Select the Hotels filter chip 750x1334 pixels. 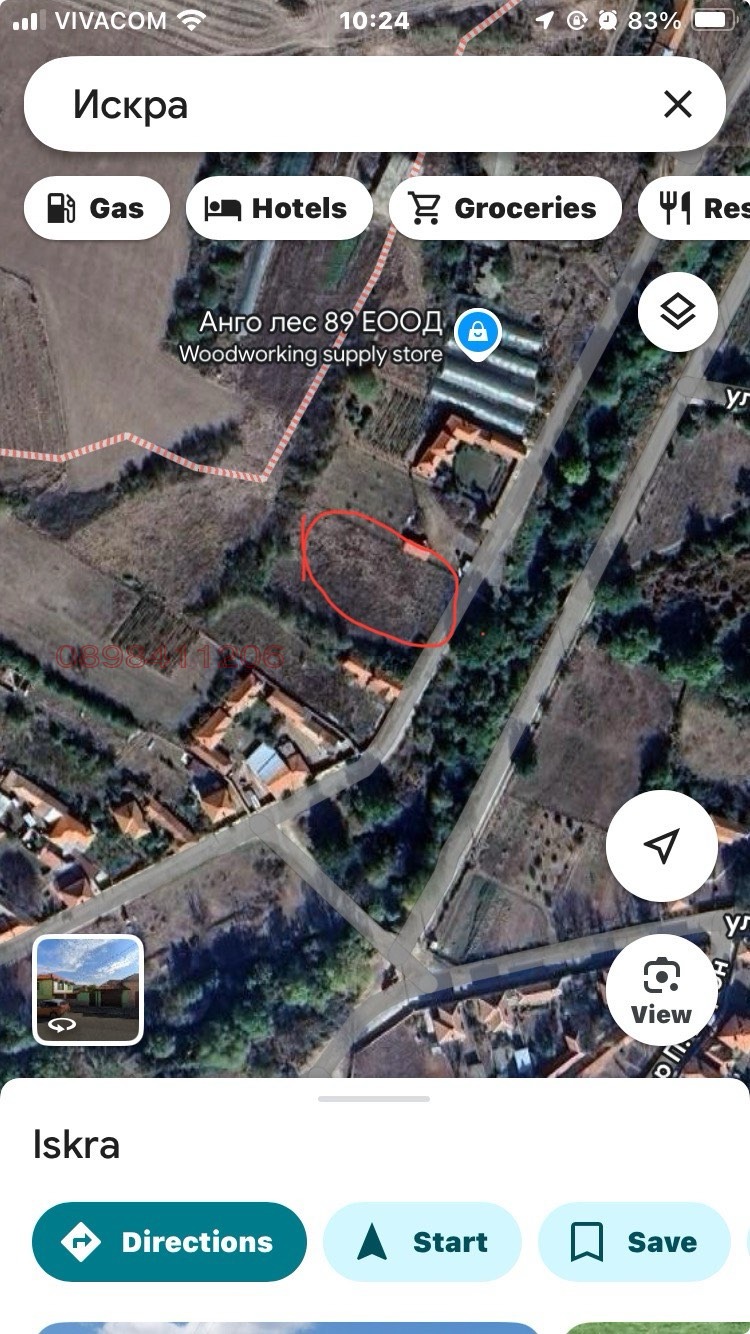[279, 208]
